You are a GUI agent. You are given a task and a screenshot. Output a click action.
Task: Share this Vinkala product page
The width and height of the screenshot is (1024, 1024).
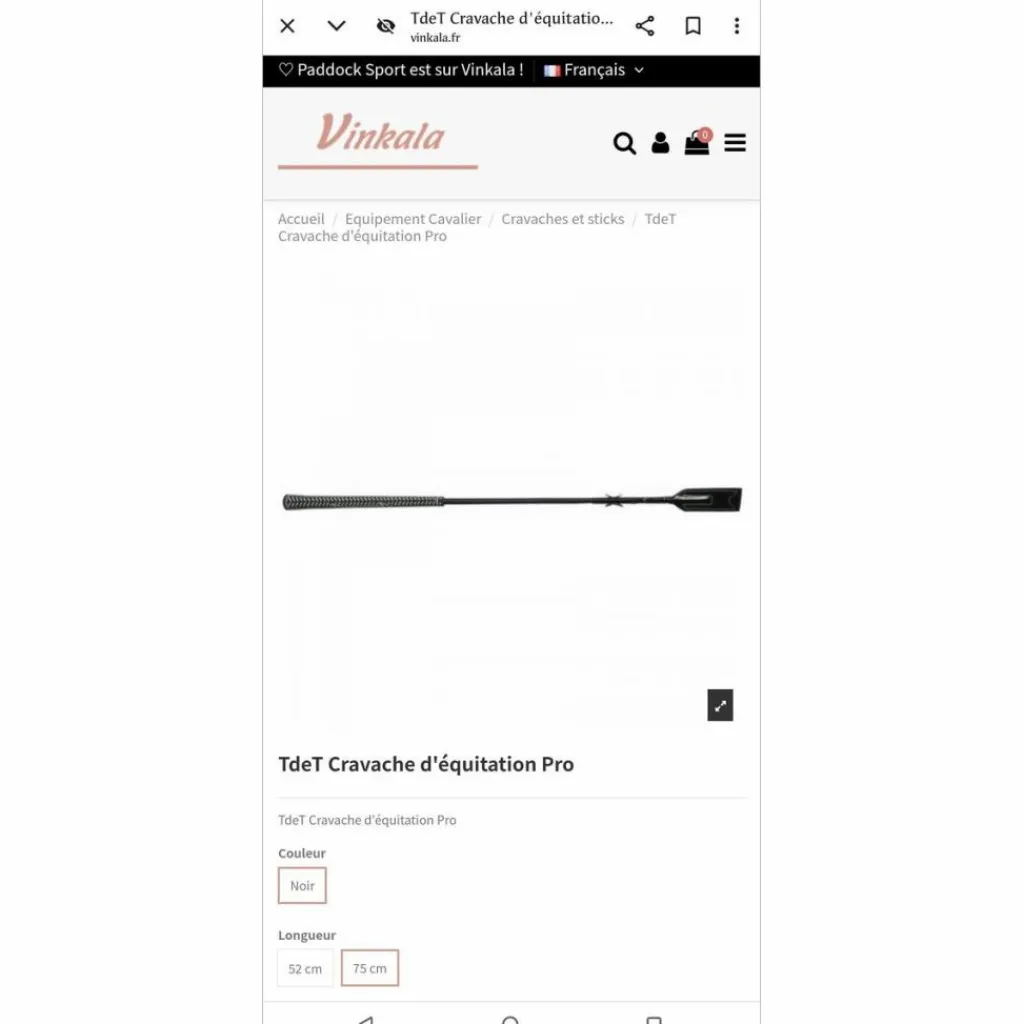pyautogui.click(x=645, y=26)
